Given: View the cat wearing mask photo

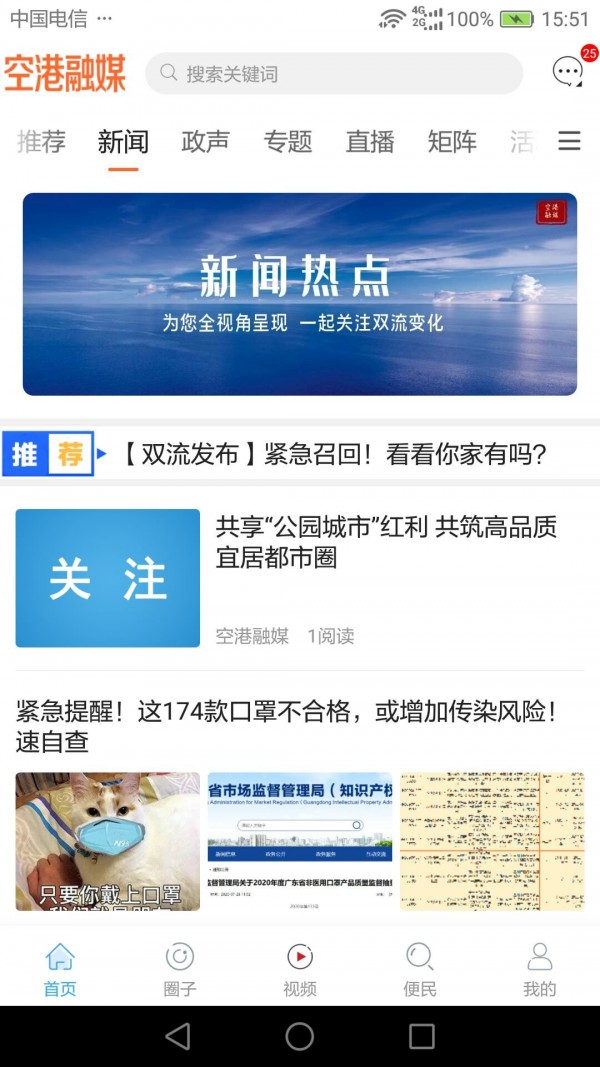Looking at the screenshot, I should pos(108,841).
